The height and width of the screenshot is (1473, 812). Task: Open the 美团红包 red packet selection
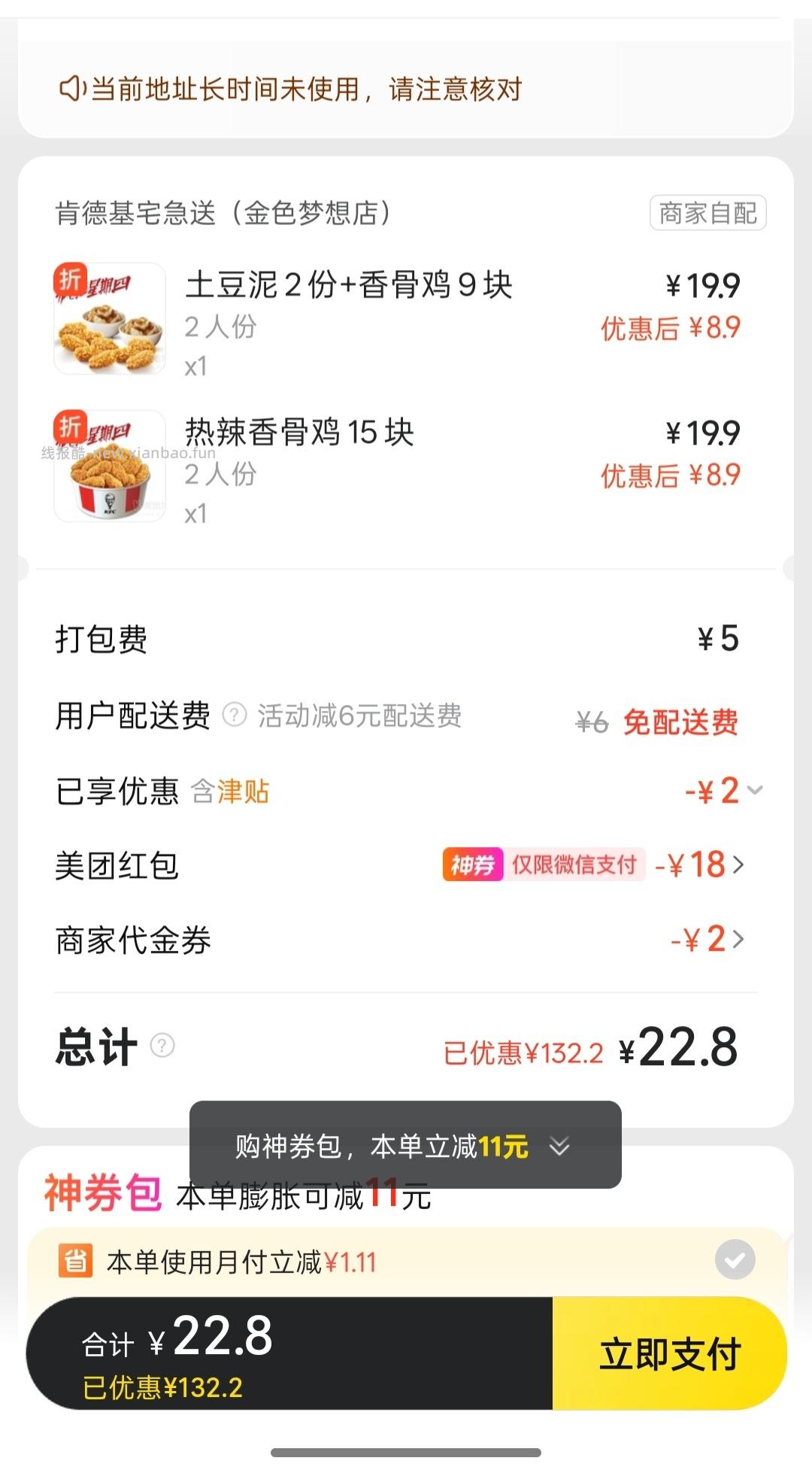tap(740, 865)
